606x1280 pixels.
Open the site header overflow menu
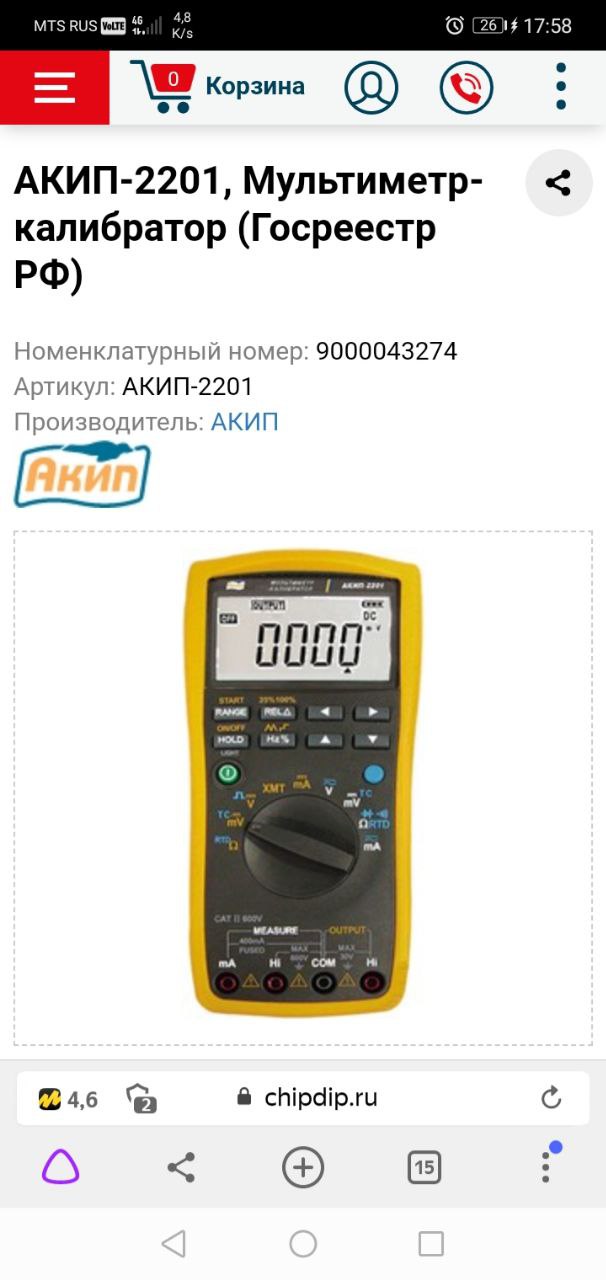tap(561, 87)
